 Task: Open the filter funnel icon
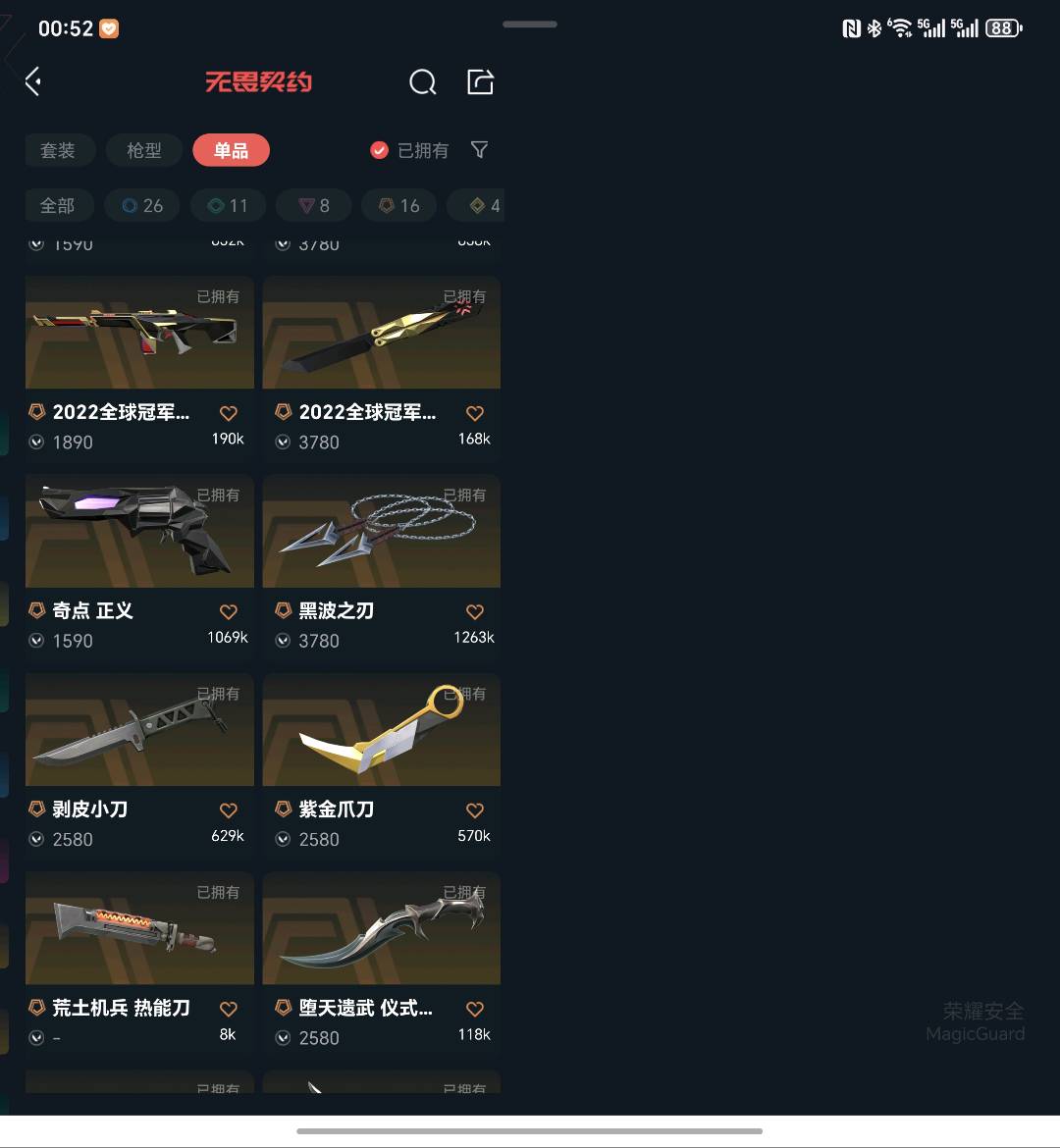click(479, 149)
